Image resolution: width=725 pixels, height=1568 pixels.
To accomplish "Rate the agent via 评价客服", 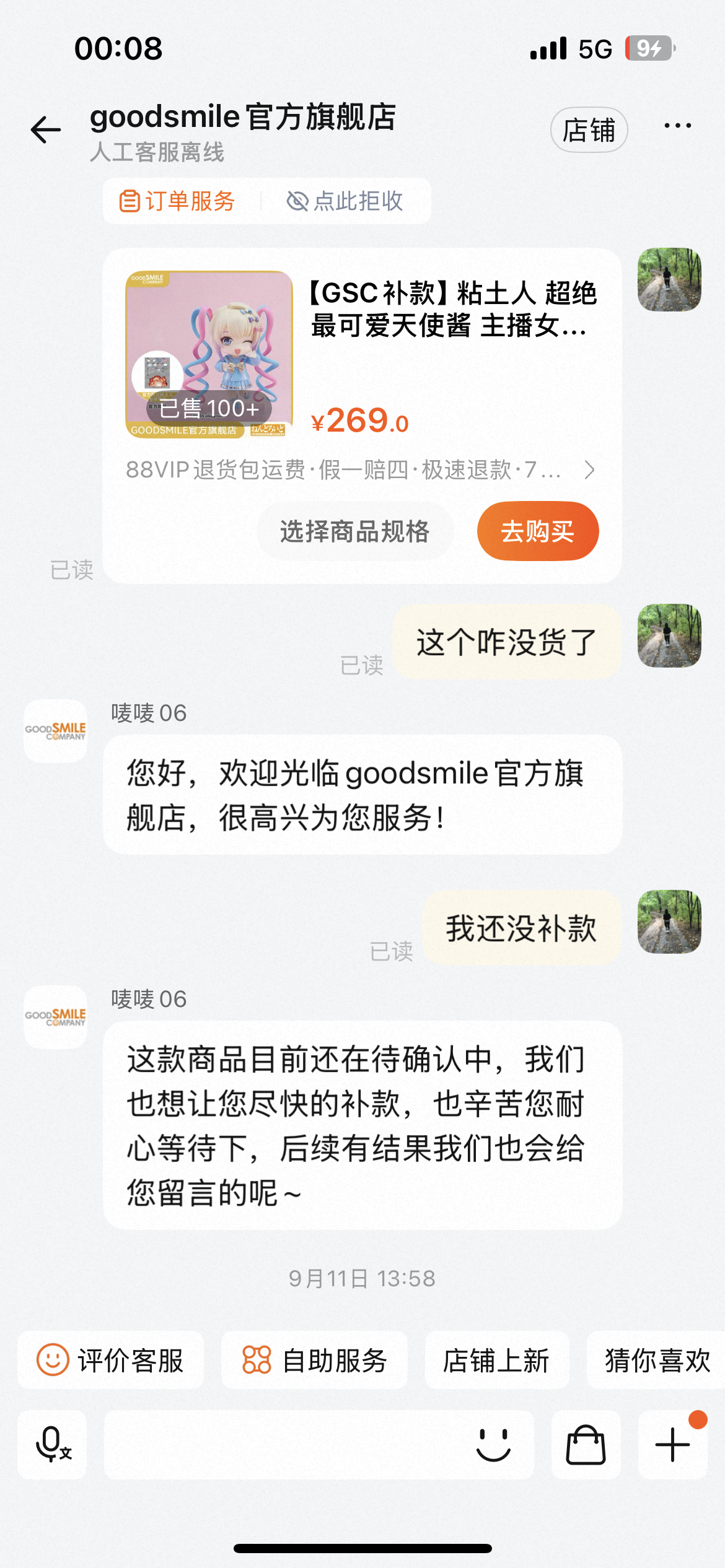I will (x=111, y=1361).
